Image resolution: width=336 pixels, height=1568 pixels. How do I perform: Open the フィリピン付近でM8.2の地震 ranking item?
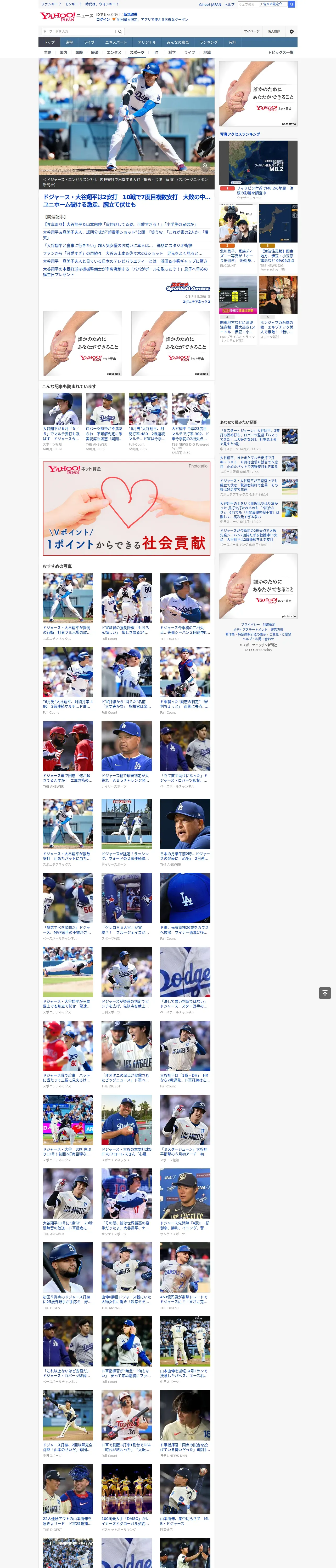[265, 191]
